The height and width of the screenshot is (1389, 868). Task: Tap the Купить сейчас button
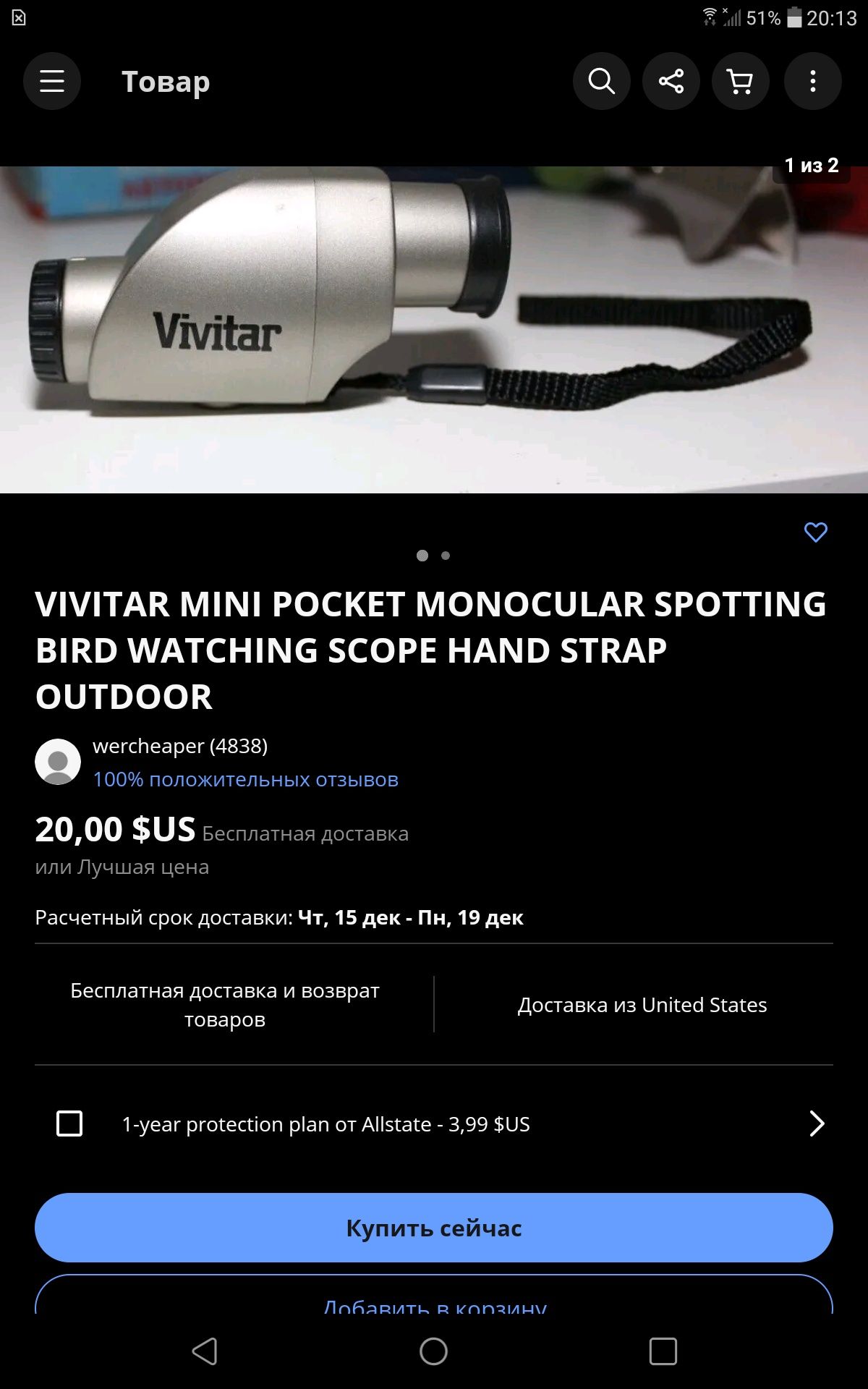pyautogui.click(x=434, y=1228)
